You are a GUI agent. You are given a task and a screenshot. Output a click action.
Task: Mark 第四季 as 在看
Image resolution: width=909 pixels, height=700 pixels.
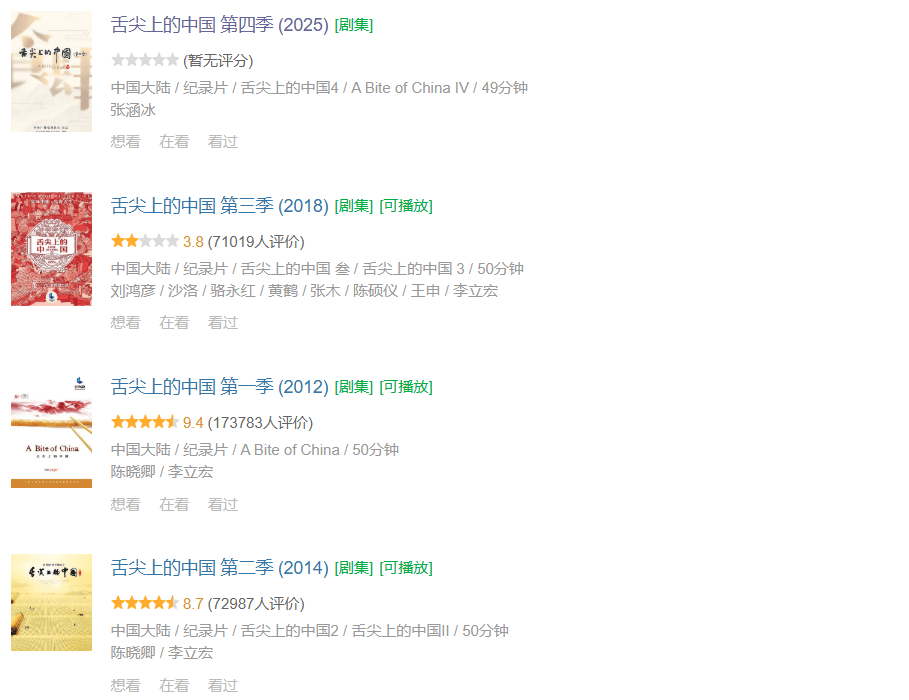click(x=174, y=142)
